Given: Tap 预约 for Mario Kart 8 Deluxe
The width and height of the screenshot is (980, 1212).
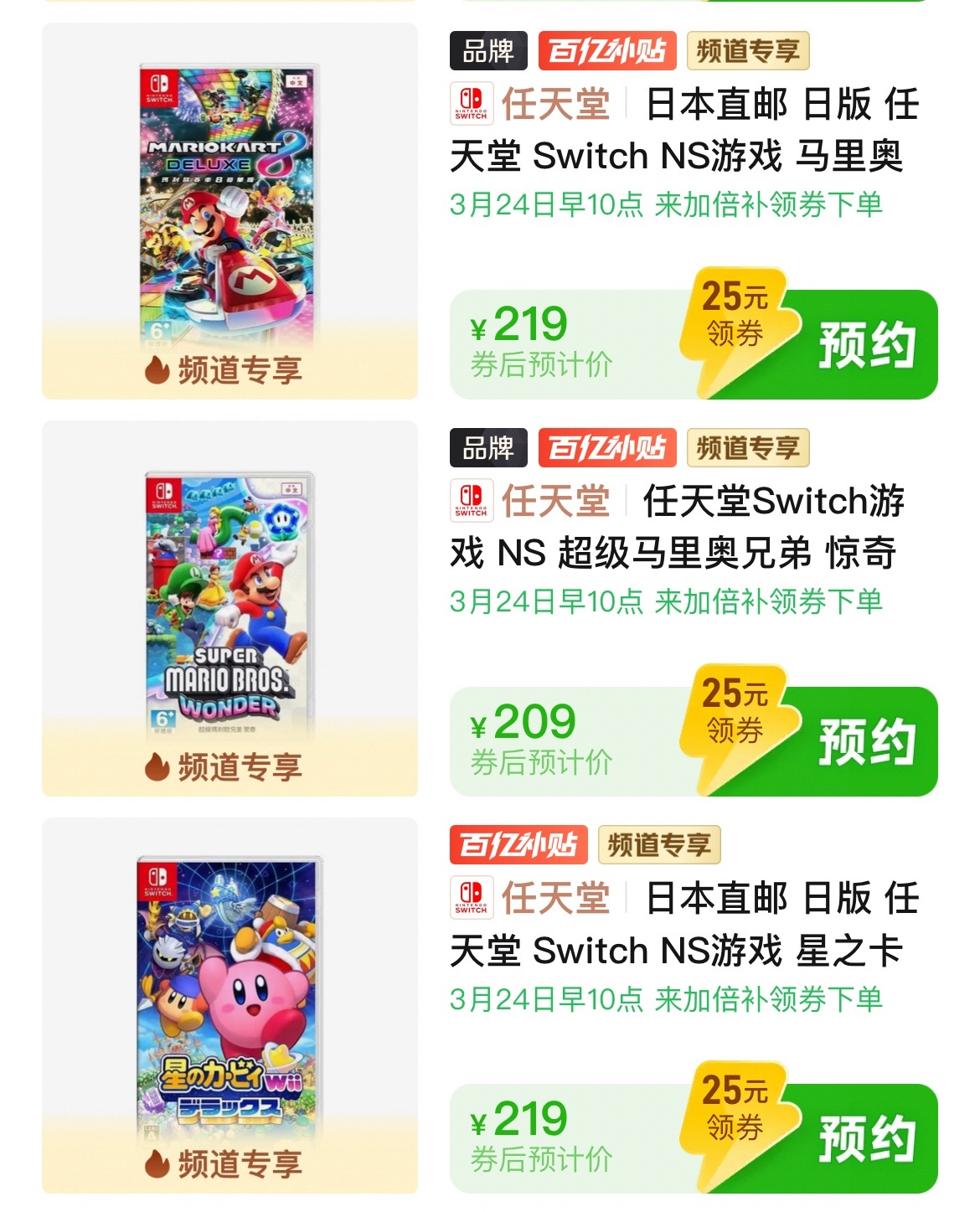Looking at the screenshot, I should pyautogui.click(x=866, y=345).
